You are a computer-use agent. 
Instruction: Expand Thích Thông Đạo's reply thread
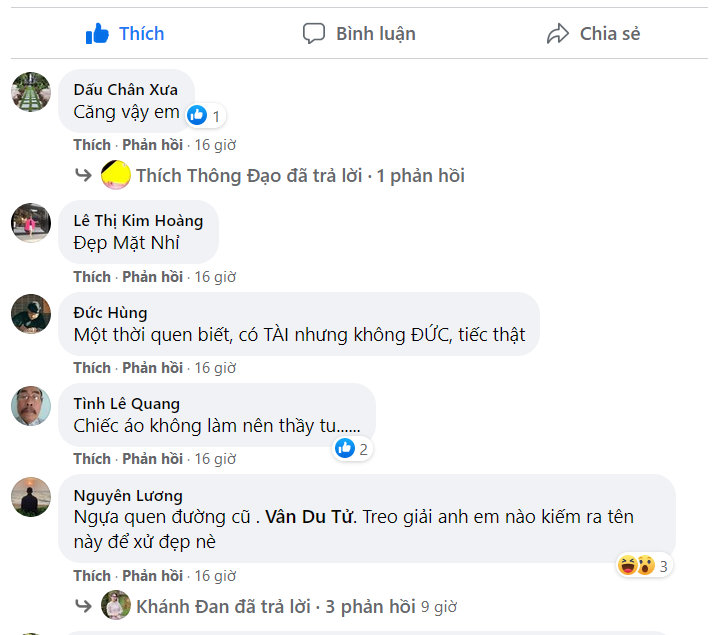tap(300, 176)
